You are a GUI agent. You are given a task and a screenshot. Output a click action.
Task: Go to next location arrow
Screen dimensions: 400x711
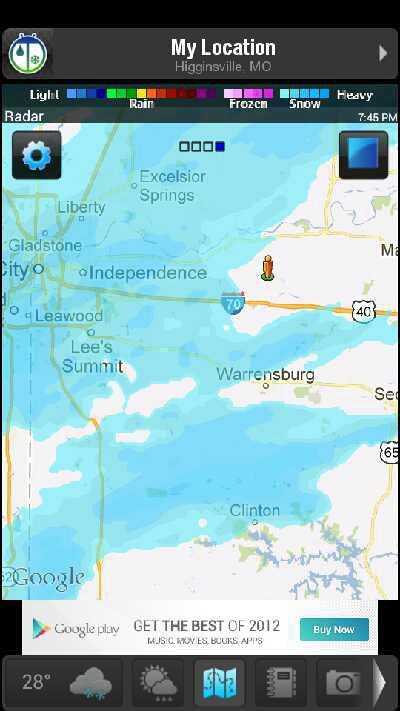(383, 54)
